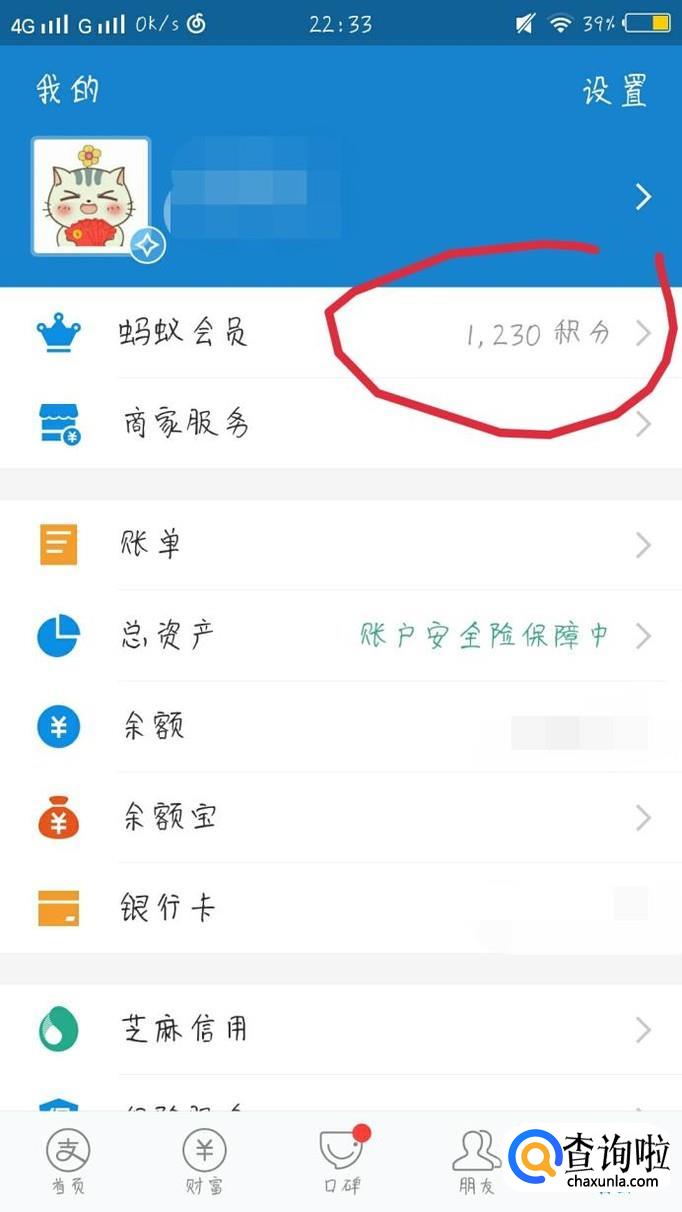The width and height of the screenshot is (682, 1212).
Task: Open 商家服务 row
Action: (x=340, y=424)
